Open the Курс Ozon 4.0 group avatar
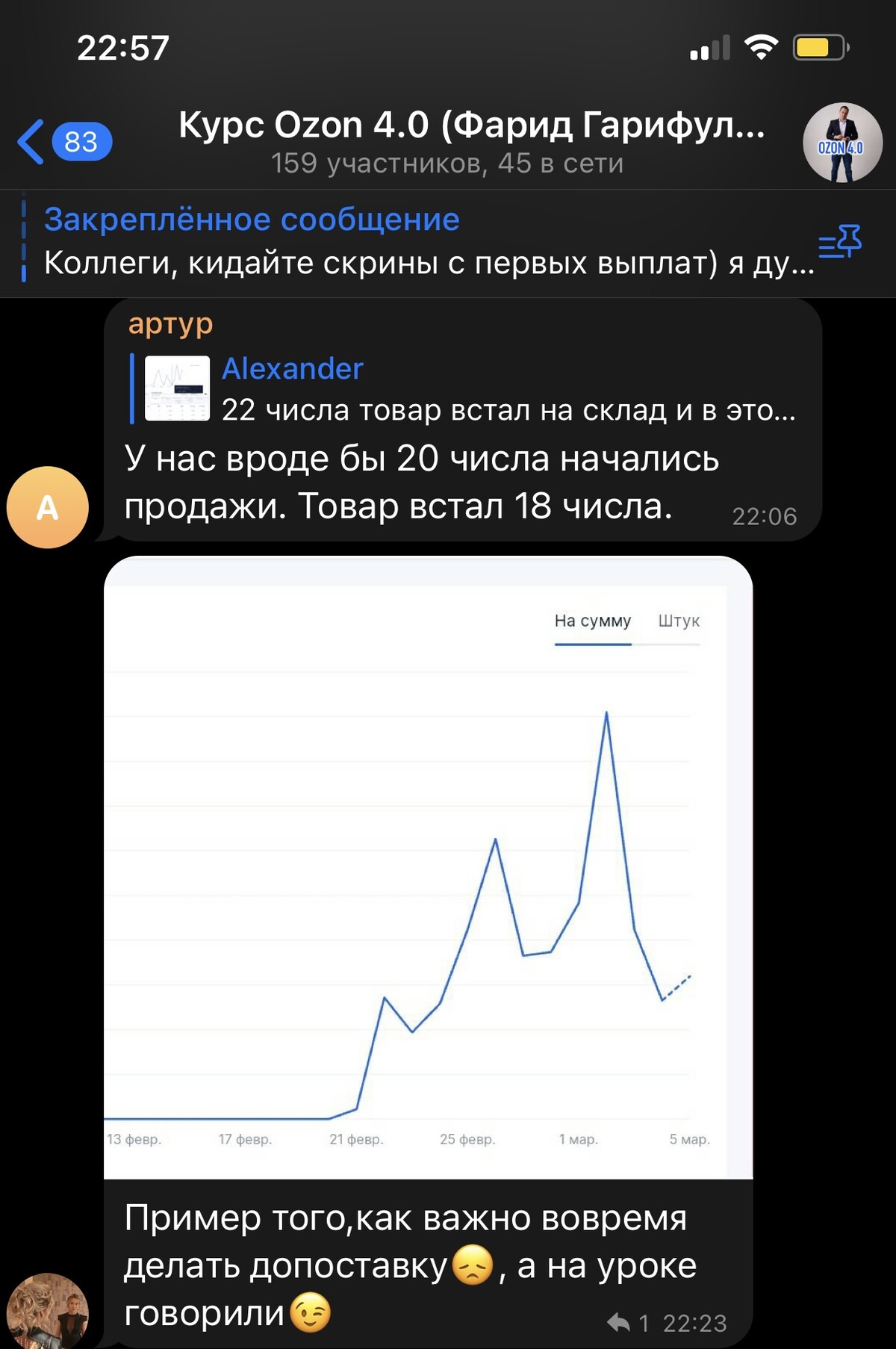This screenshot has height=1349, width=896. click(842, 142)
